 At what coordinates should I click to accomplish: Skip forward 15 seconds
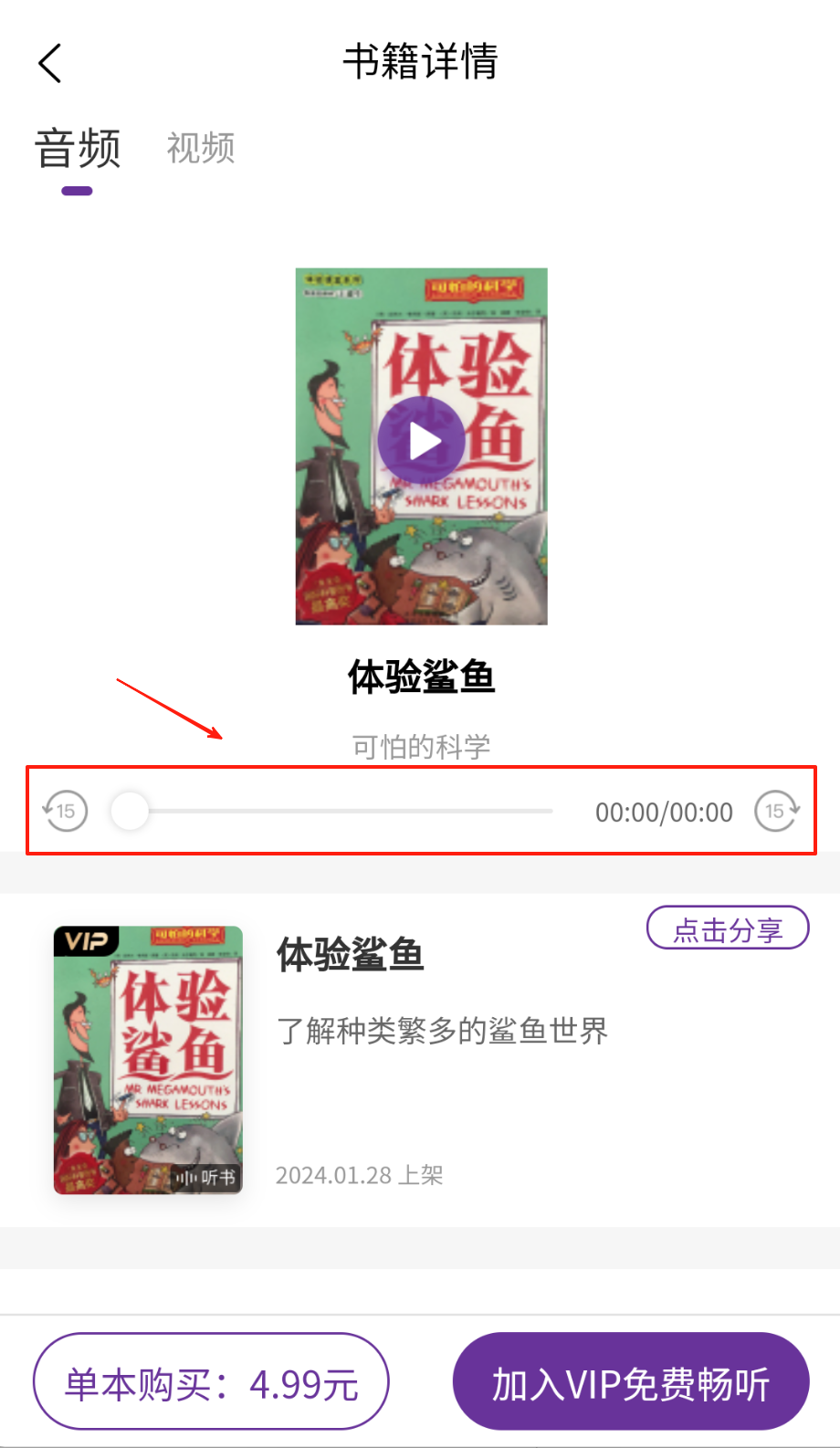(776, 811)
